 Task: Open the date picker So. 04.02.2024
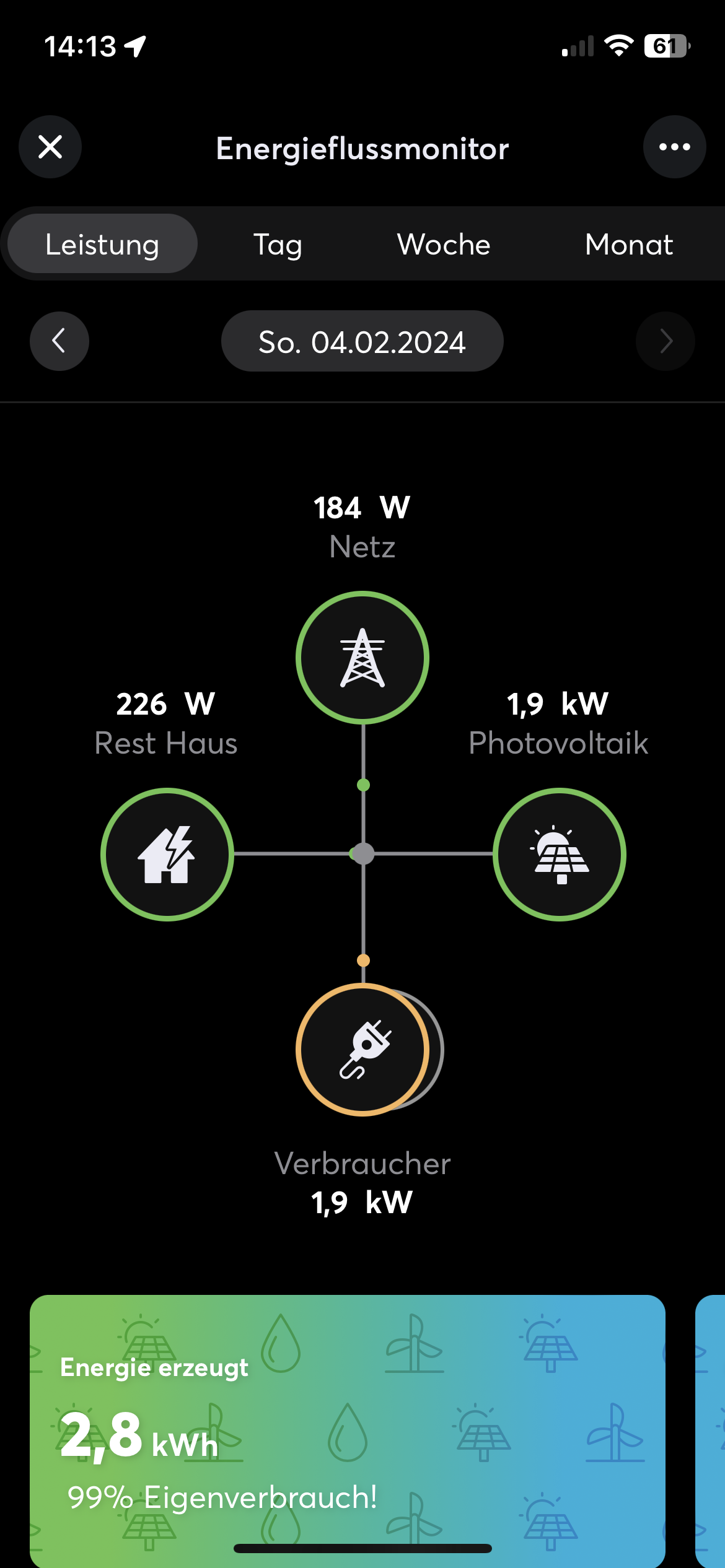point(362,341)
